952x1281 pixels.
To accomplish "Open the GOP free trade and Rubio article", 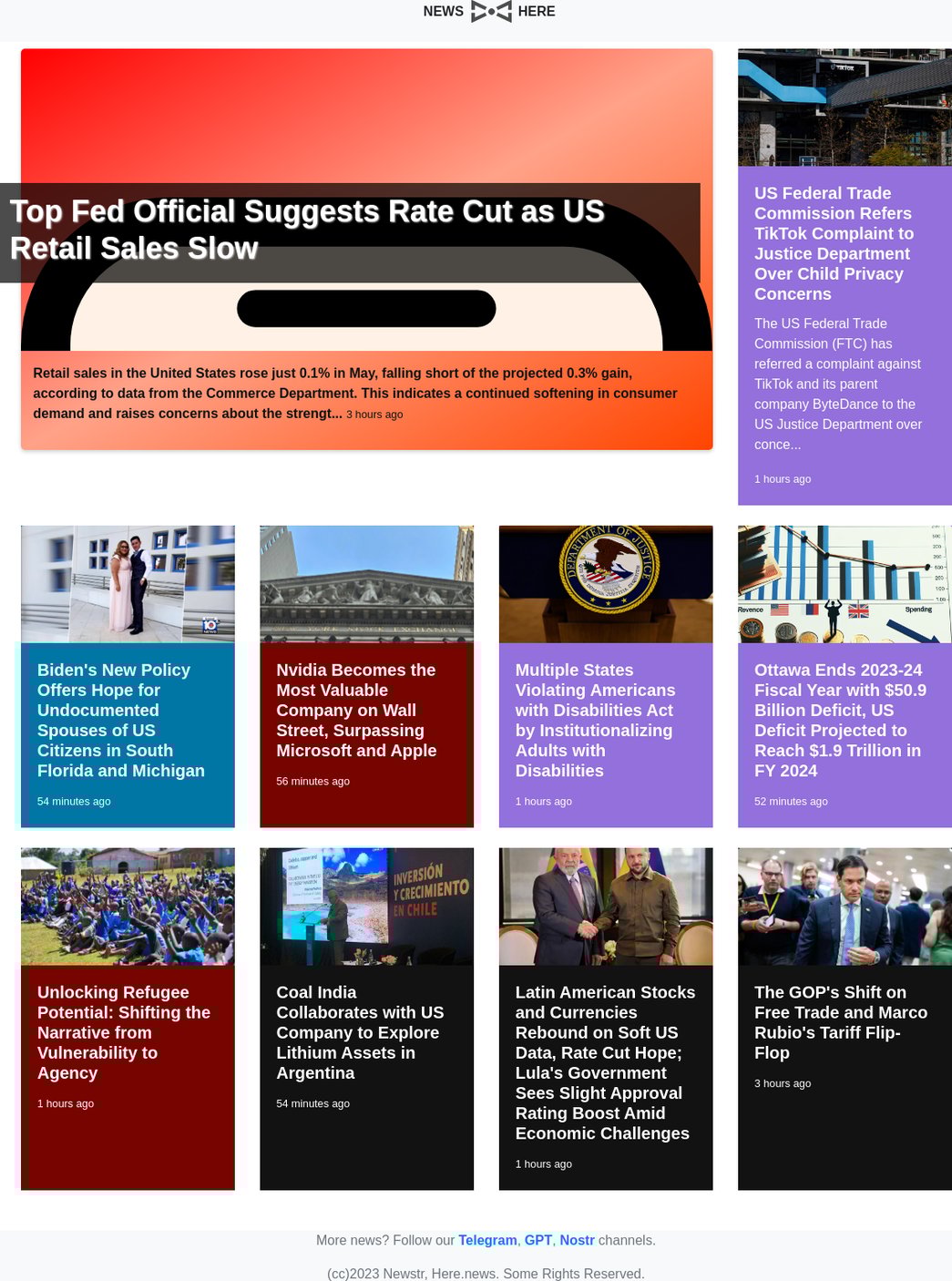I will (x=840, y=1021).
